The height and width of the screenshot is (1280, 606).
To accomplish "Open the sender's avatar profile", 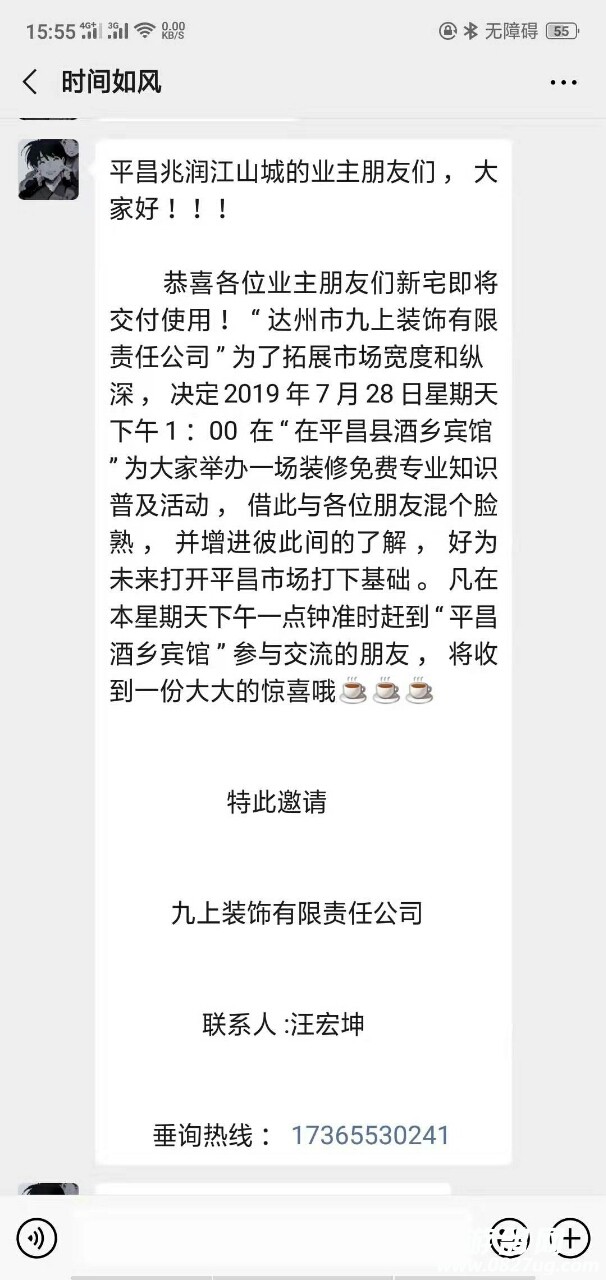I will coord(48,169).
